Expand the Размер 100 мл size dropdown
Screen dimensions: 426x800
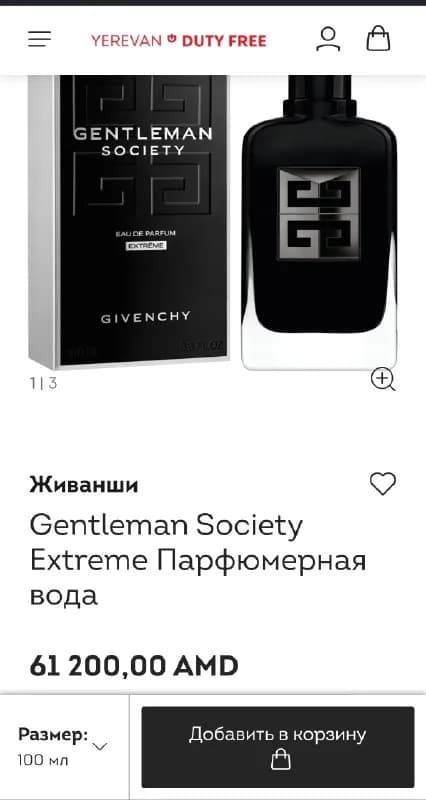tap(64, 747)
